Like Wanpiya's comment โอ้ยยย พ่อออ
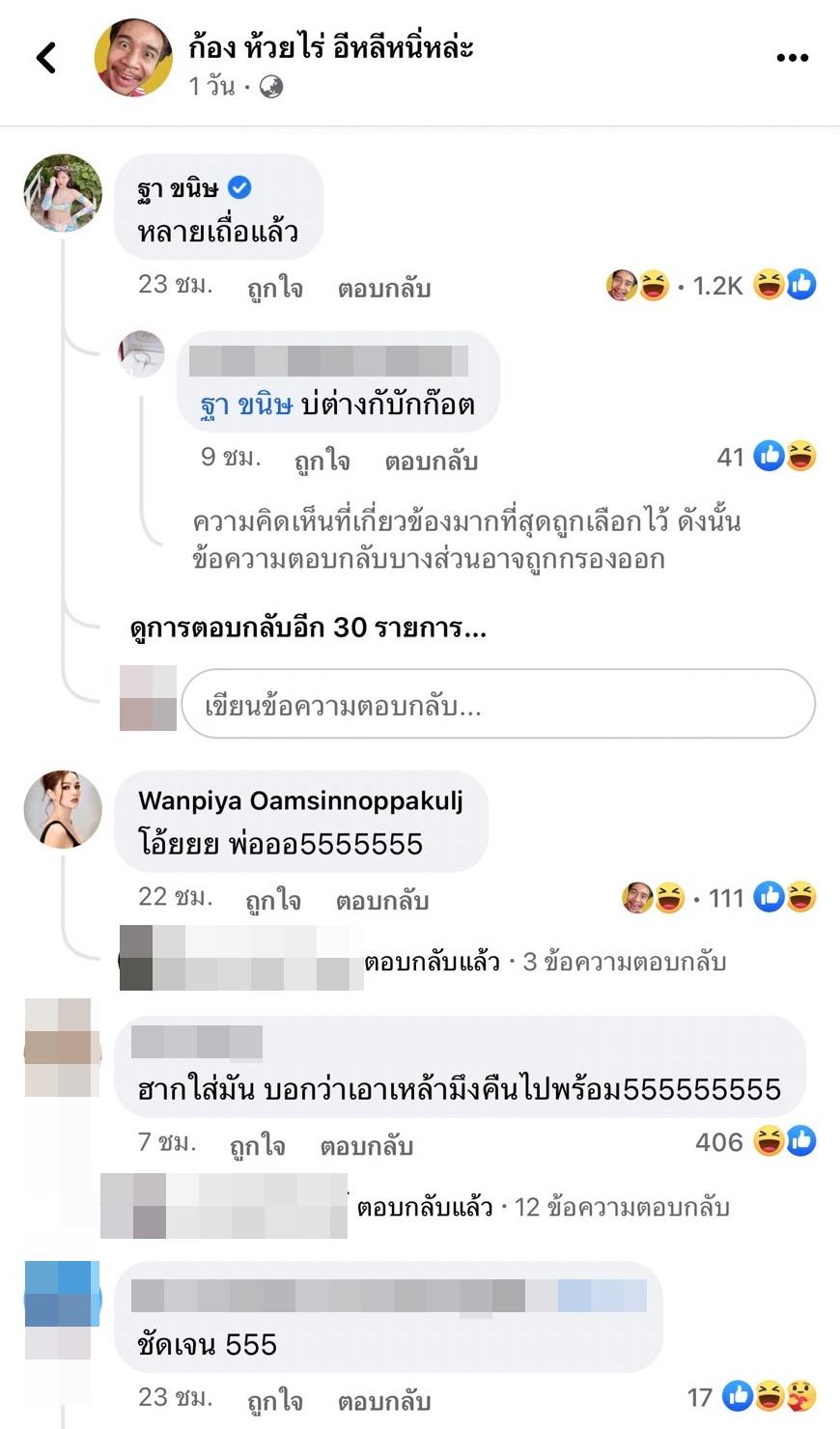This screenshot has width=840, height=1429. point(272,900)
